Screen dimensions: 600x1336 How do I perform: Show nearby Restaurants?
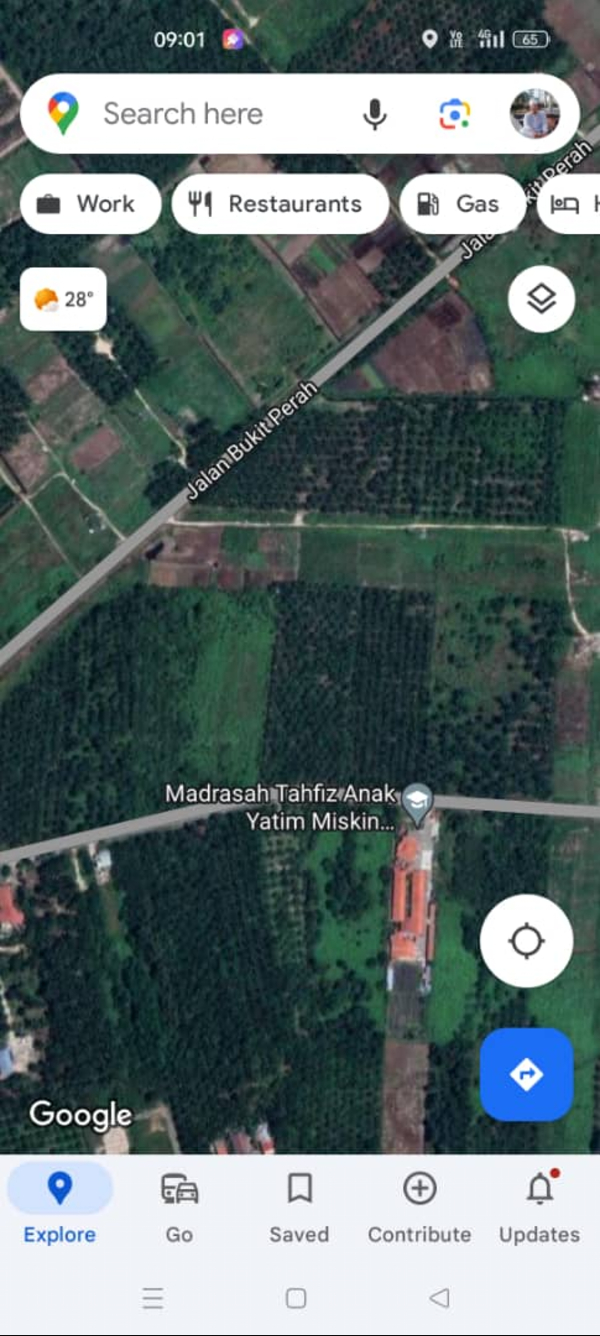280,204
